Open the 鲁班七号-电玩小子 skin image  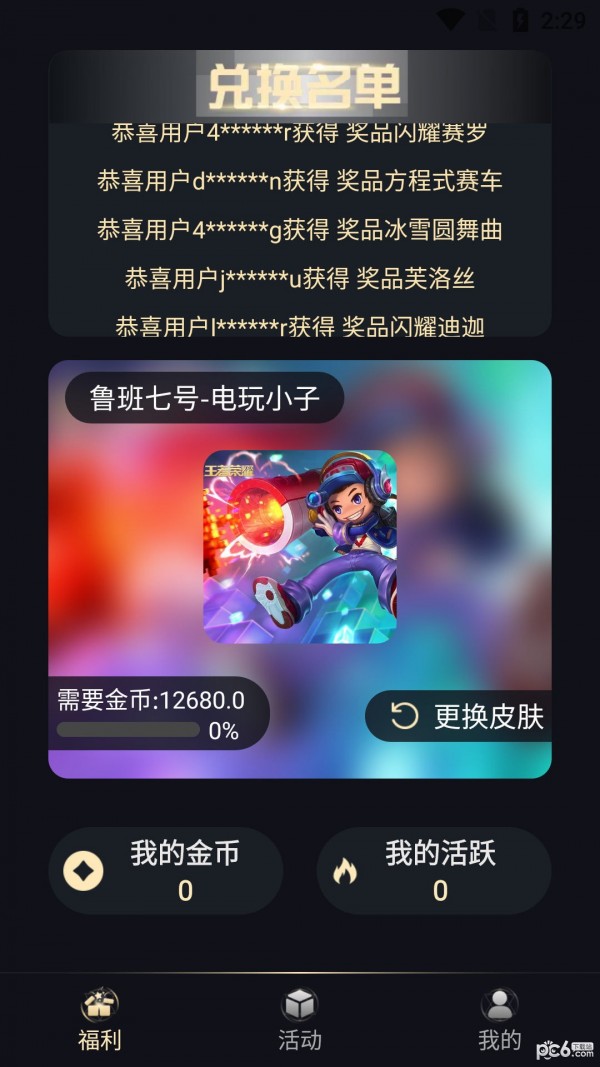point(300,546)
